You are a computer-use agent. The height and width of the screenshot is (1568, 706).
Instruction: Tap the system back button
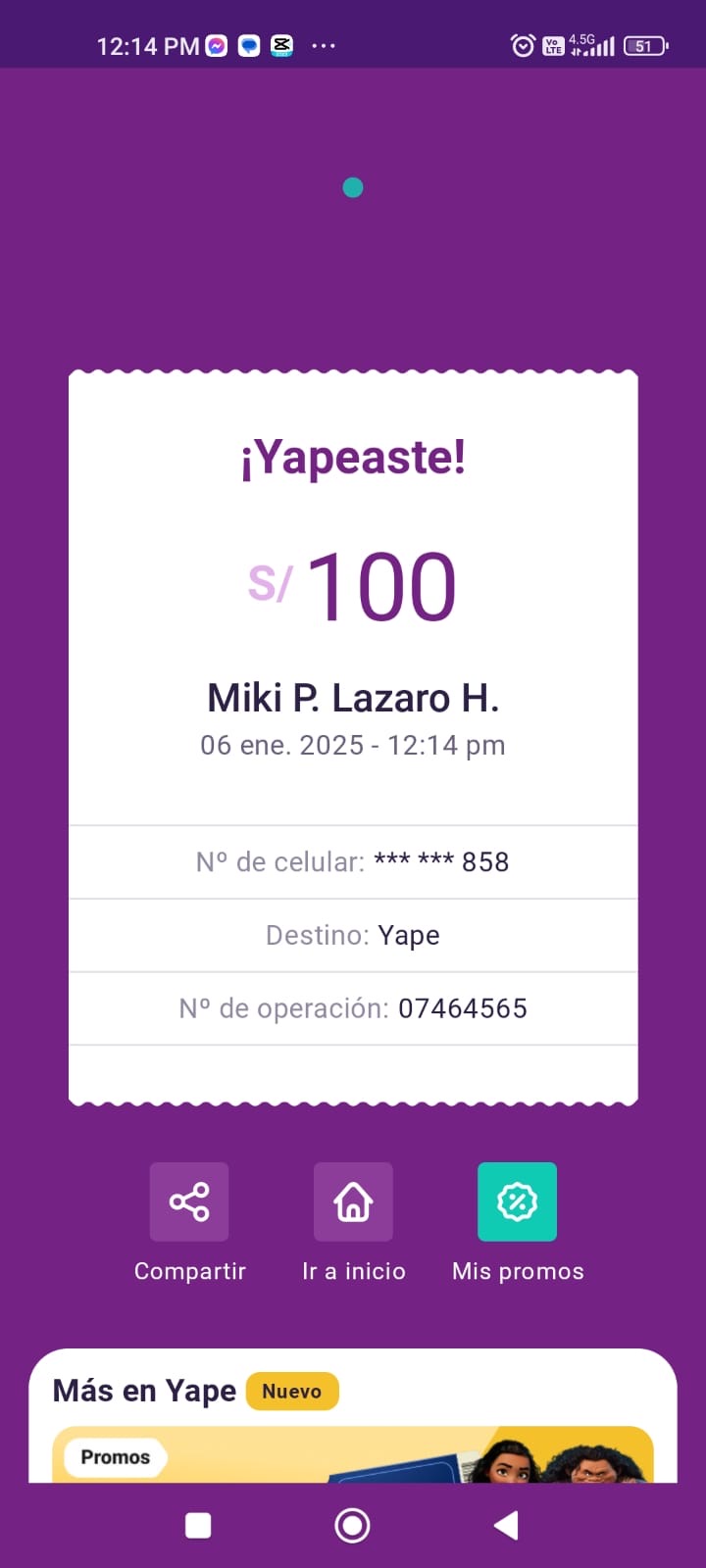click(506, 1525)
